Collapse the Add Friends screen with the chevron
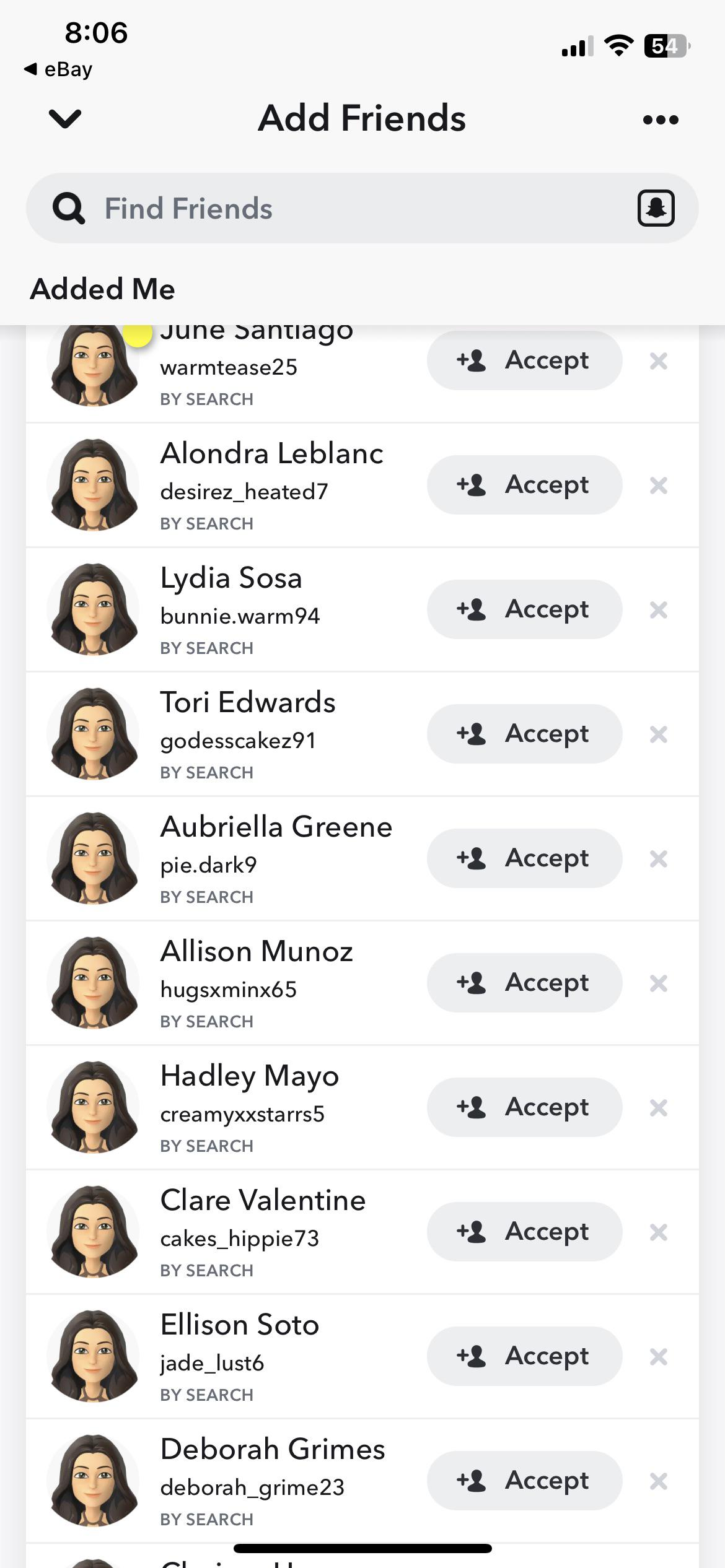This screenshot has height=1568, width=725. point(64,118)
